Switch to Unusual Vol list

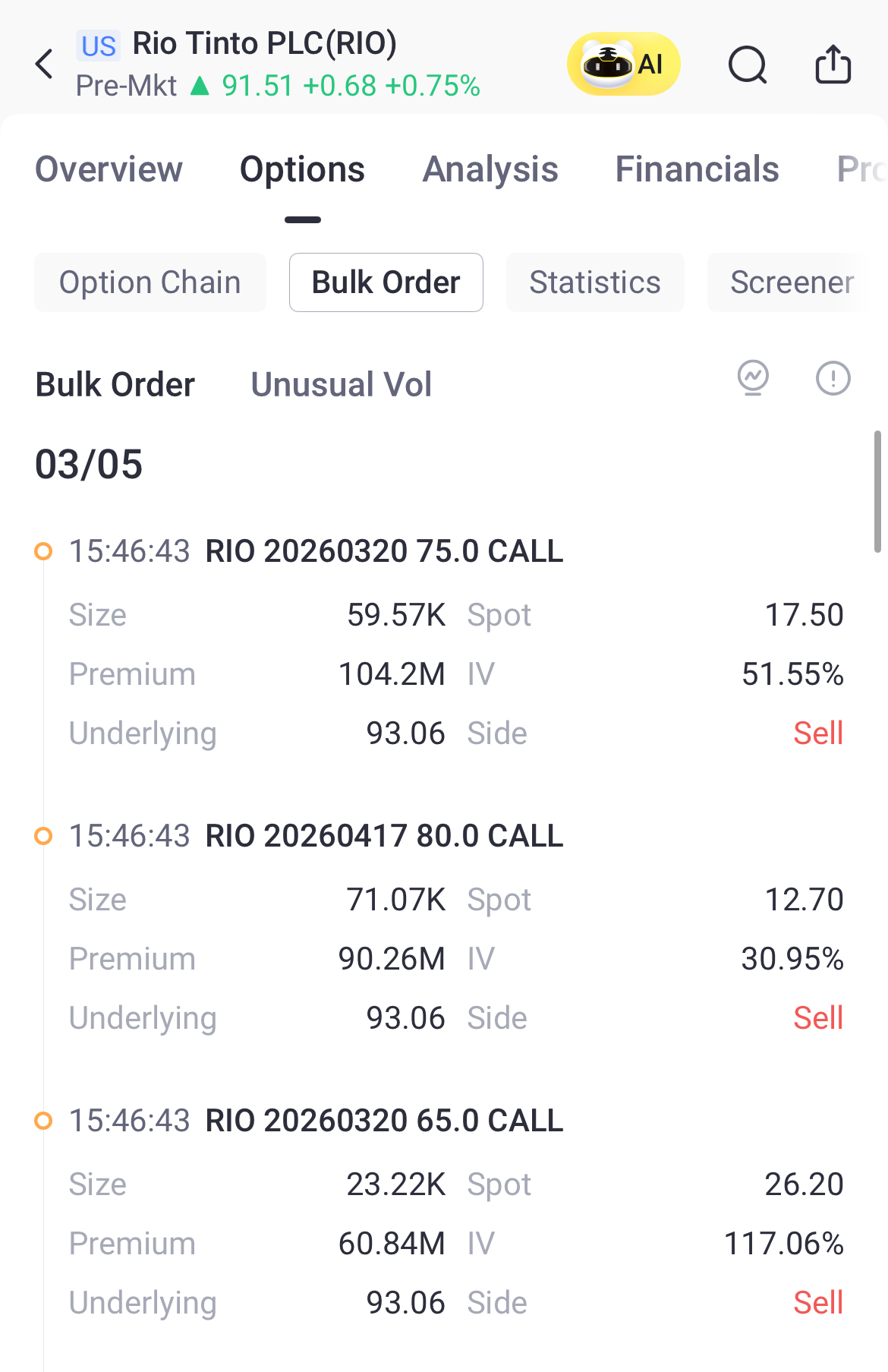[x=342, y=385]
